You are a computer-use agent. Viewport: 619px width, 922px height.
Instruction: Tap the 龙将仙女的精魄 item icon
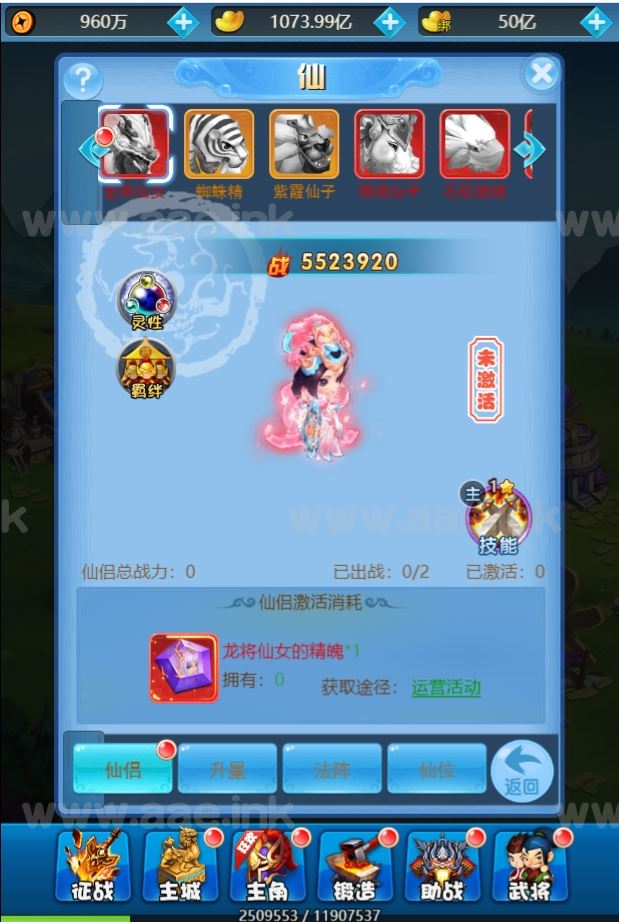coord(183,667)
